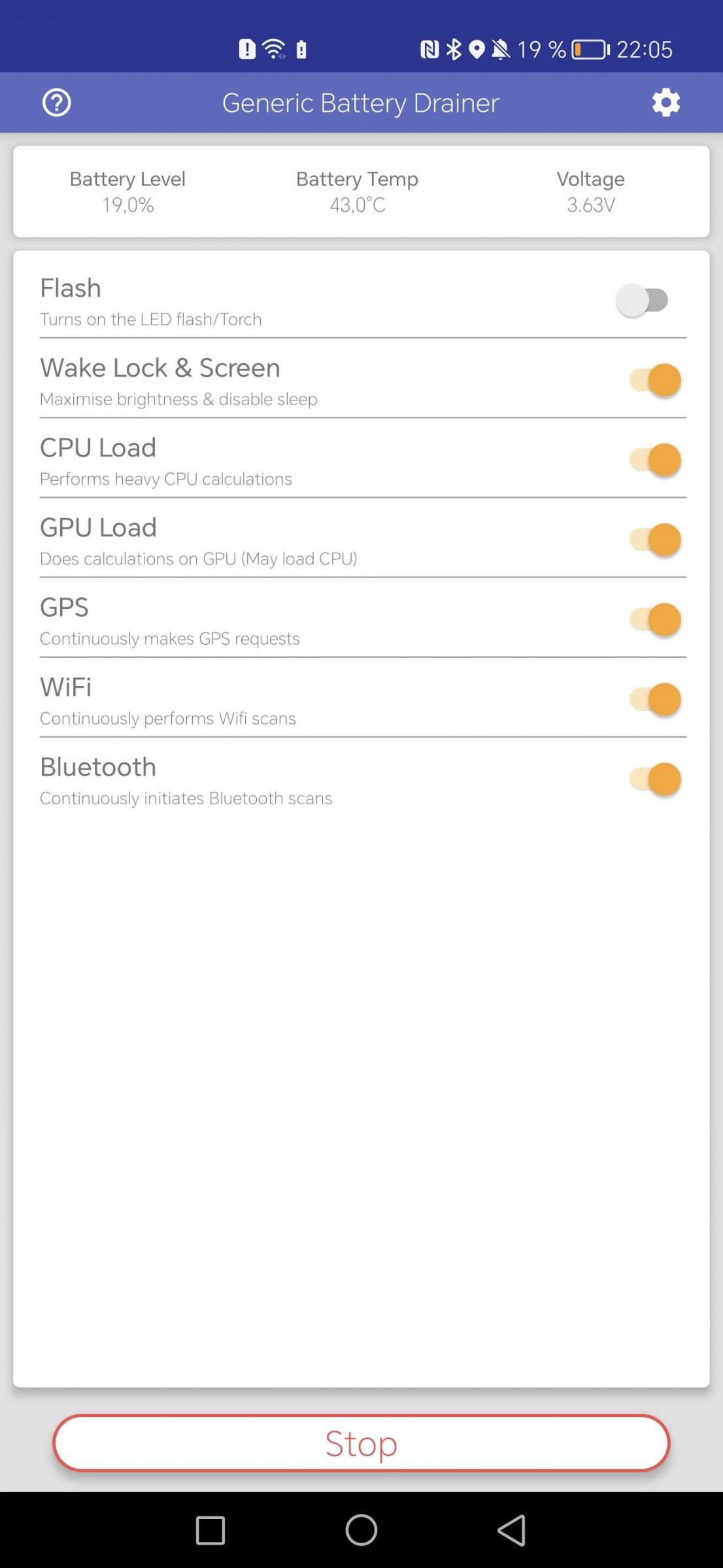723x1568 pixels.
Task: Open the help question mark icon
Action: 57,103
